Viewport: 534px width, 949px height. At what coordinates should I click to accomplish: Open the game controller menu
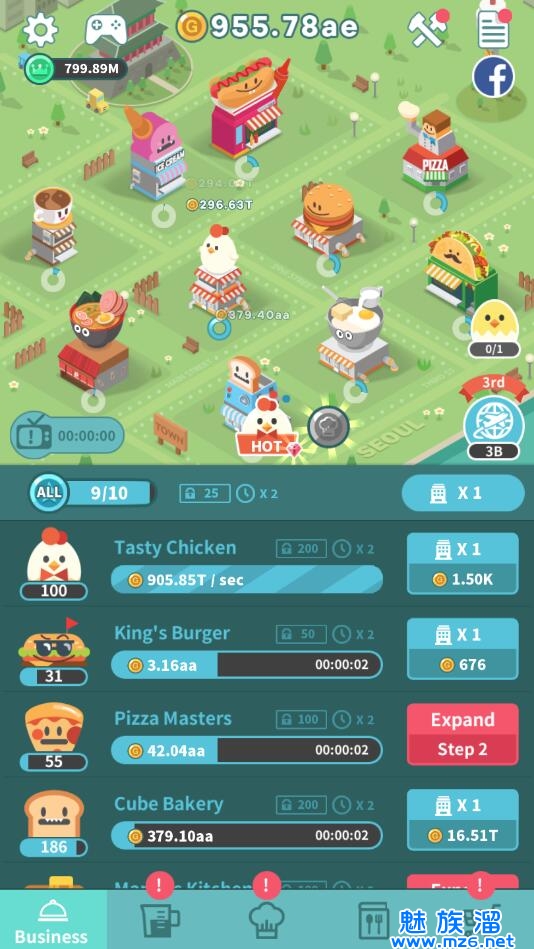(106, 28)
